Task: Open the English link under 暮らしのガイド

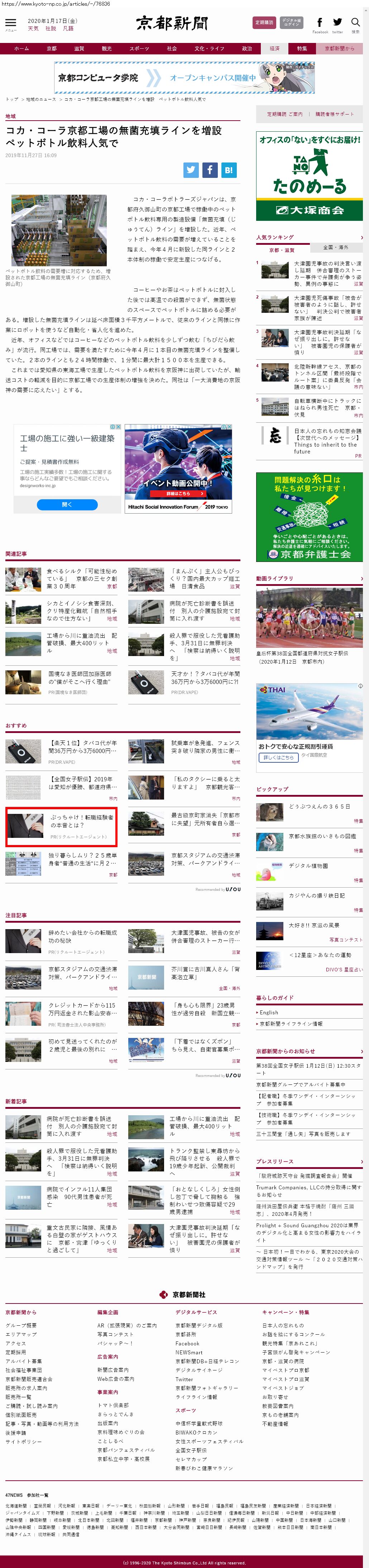Action: tap(269, 1012)
